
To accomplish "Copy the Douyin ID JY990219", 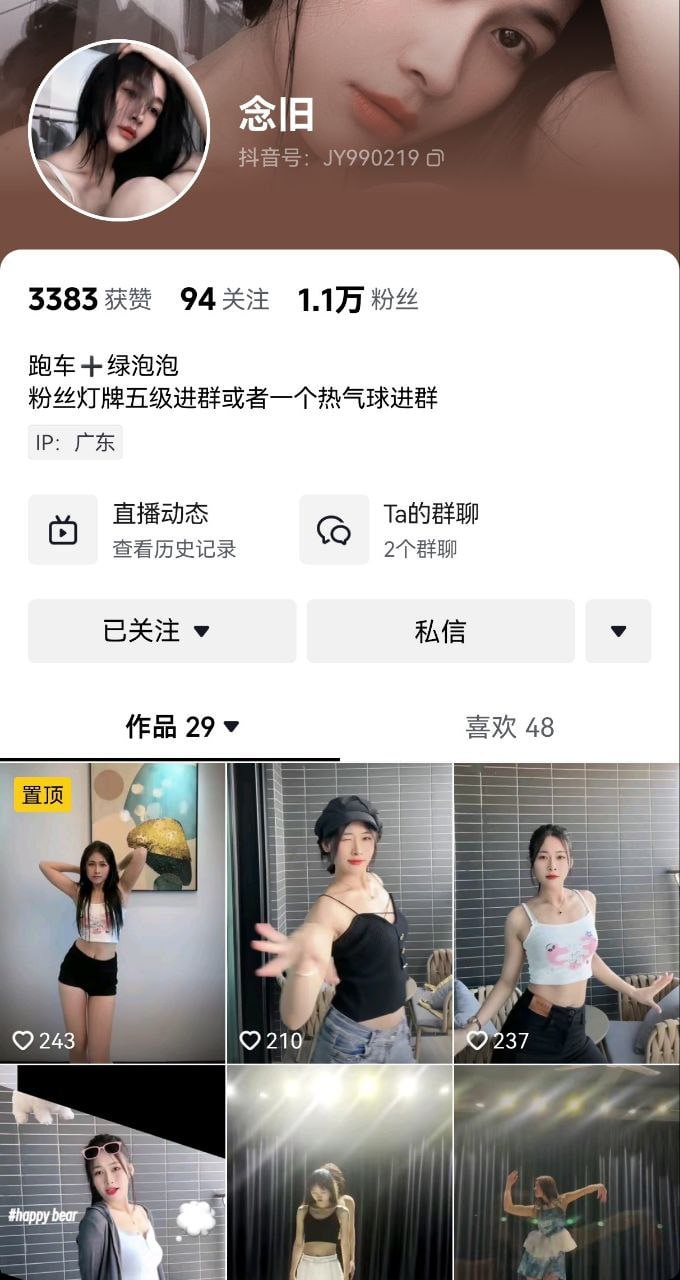I will click(x=435, y=158).
